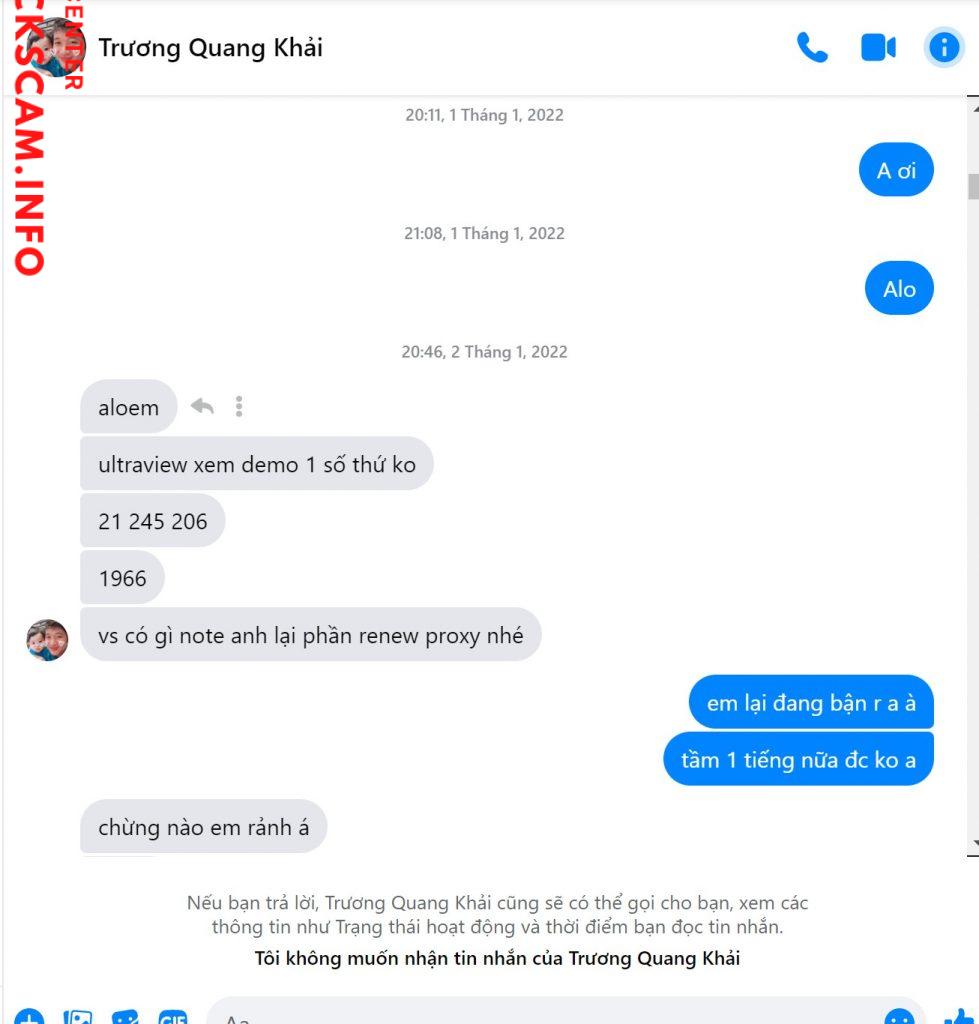
Task: Choose a sticker to send
Action: point(125,1017)
